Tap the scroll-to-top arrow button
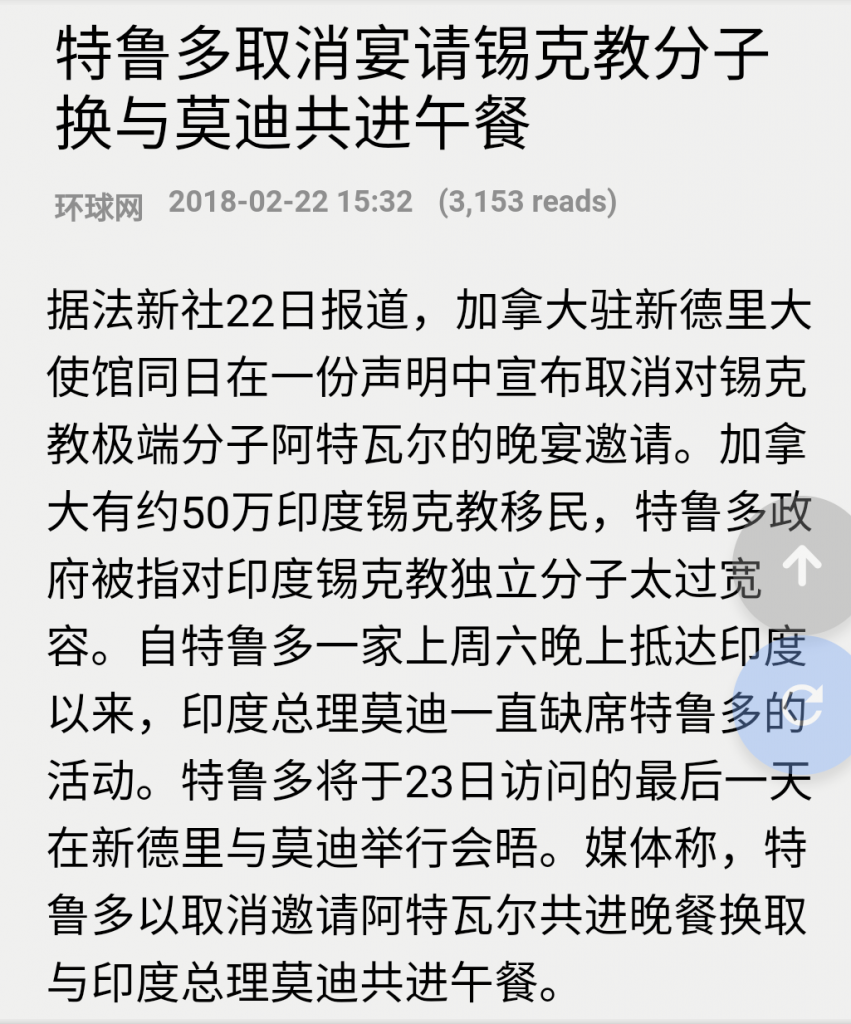The width and height of the screenshot is (851, 1024). (x=800, y=567)
